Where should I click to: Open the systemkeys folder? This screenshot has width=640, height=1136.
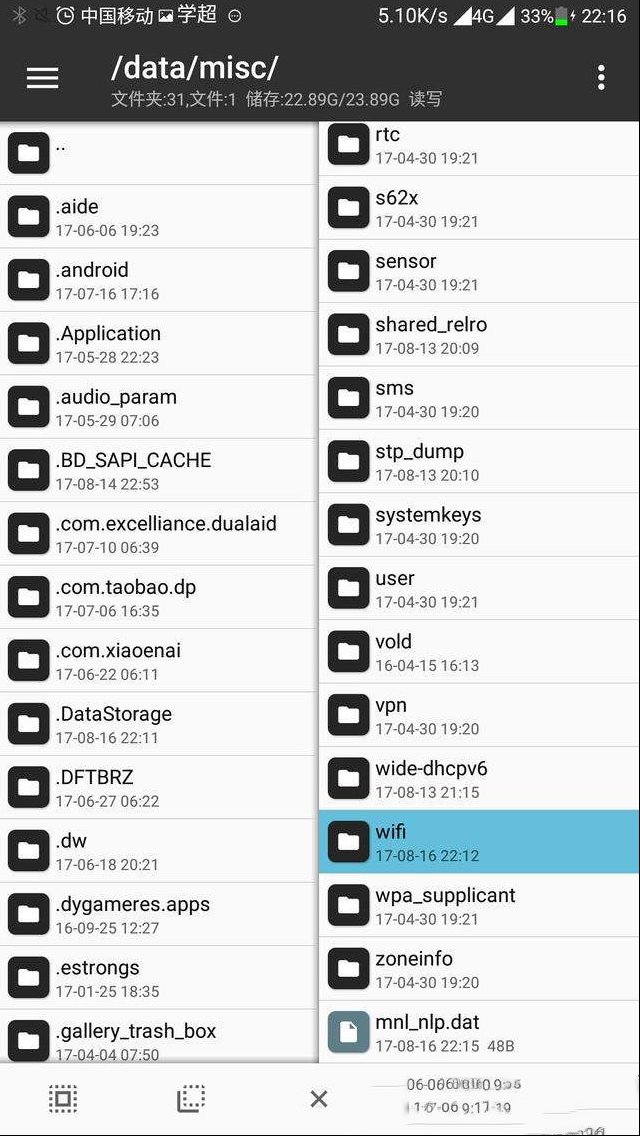[x=479, y=525]
